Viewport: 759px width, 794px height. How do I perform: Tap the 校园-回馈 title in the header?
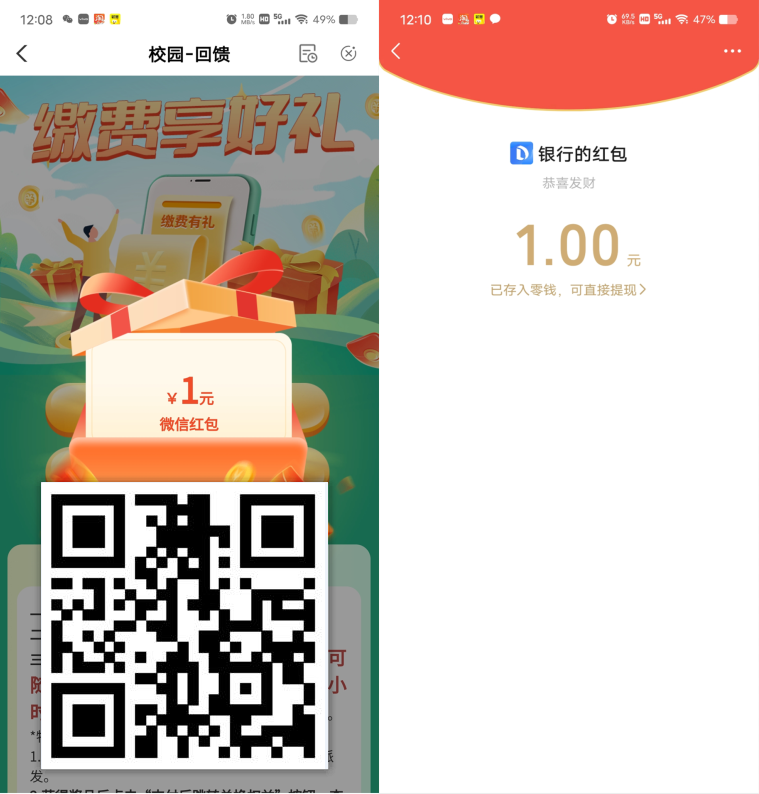(190, 54)
